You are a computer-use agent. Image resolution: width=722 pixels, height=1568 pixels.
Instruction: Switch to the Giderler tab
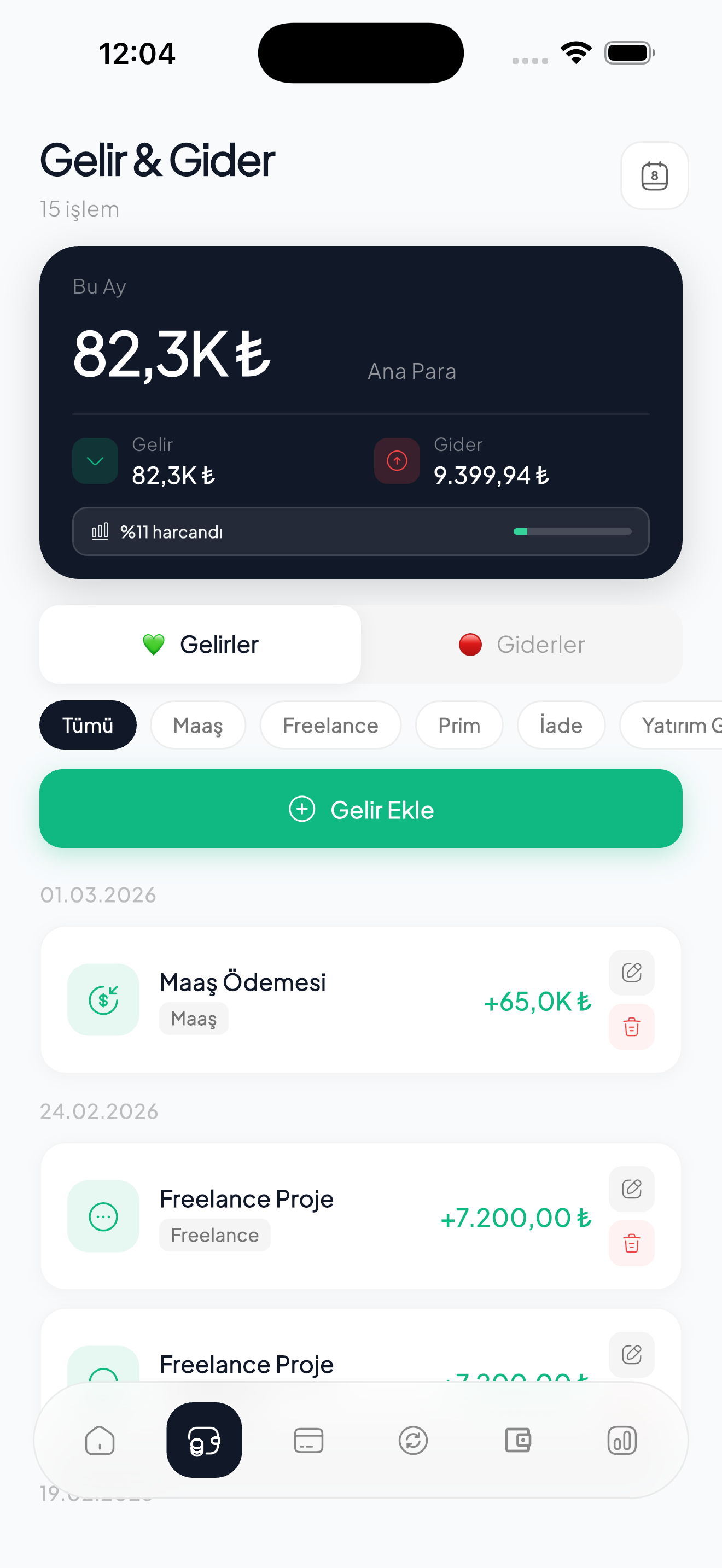[x=522, y=644]
